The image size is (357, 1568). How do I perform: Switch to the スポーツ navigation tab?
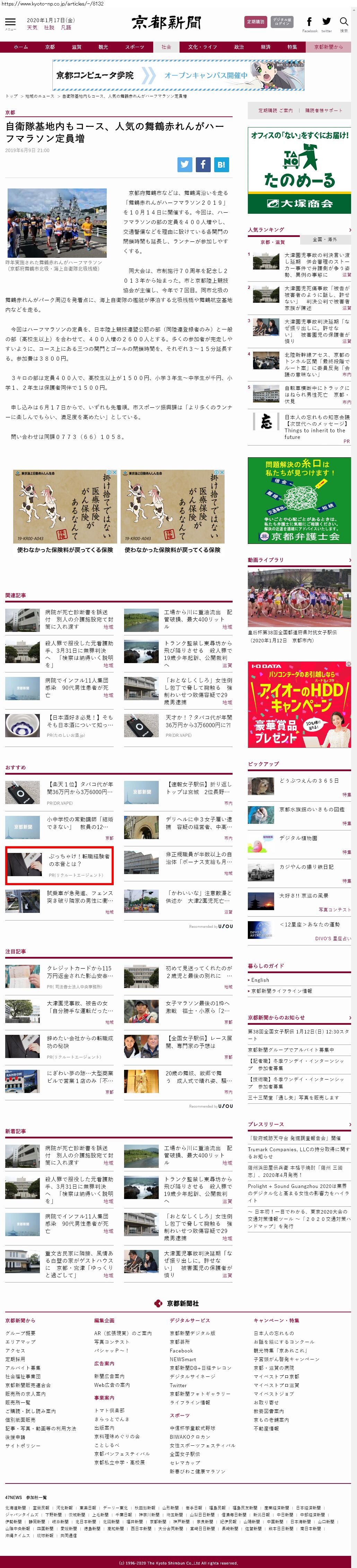click(134, 47)
